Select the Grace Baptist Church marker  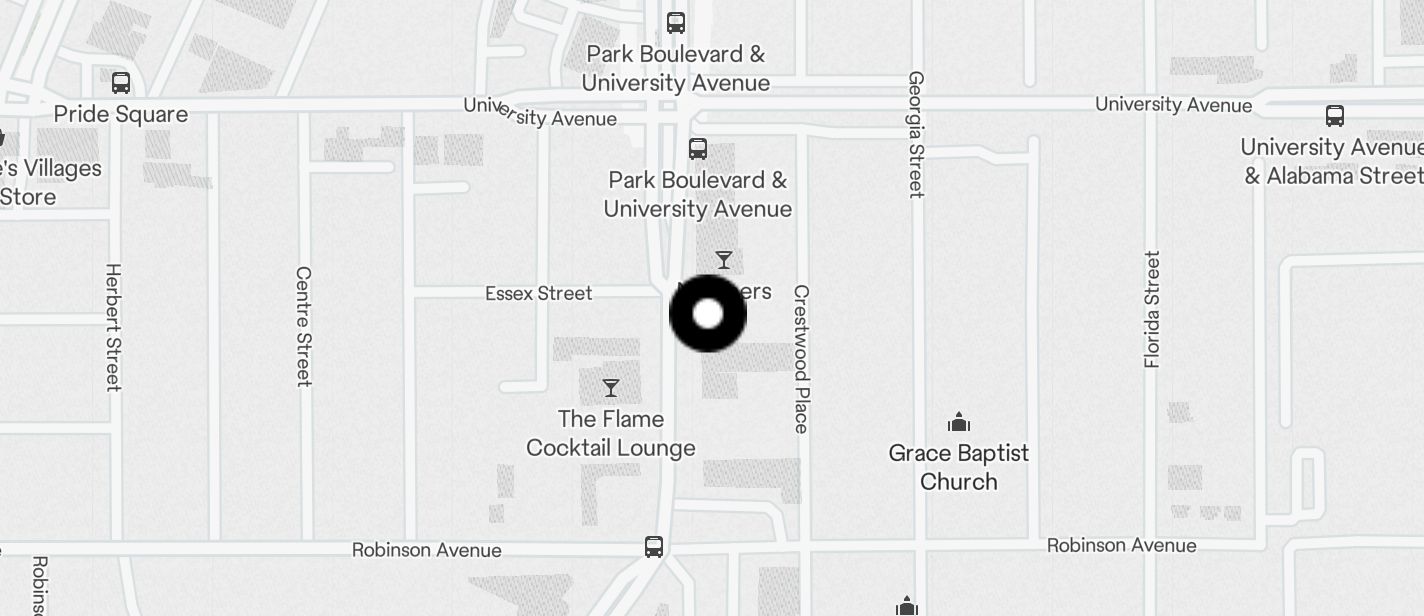(959, 422)
